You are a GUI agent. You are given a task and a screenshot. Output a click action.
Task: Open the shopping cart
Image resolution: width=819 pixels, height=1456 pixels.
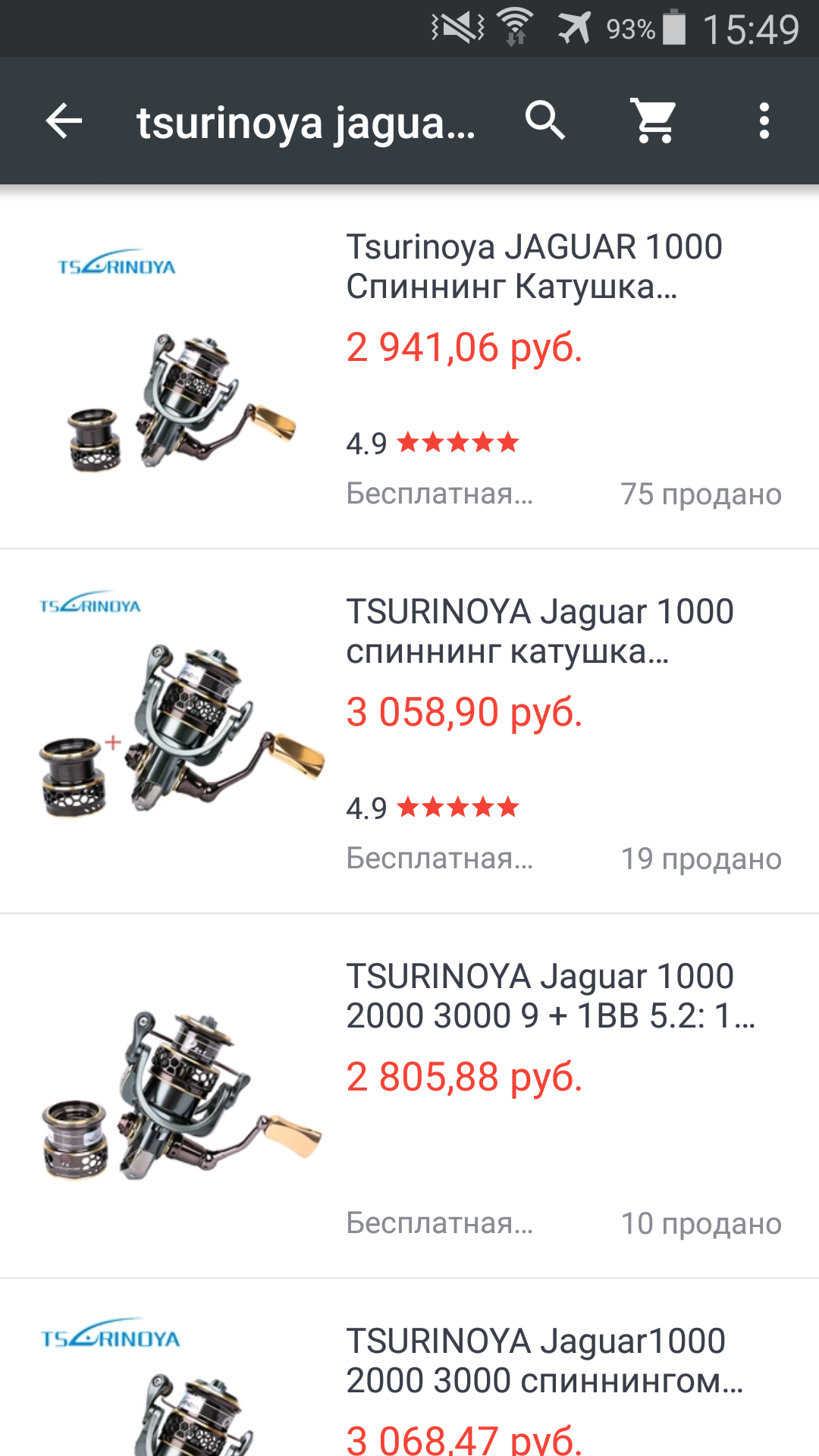pyautogui.click(x=654, y=121)
